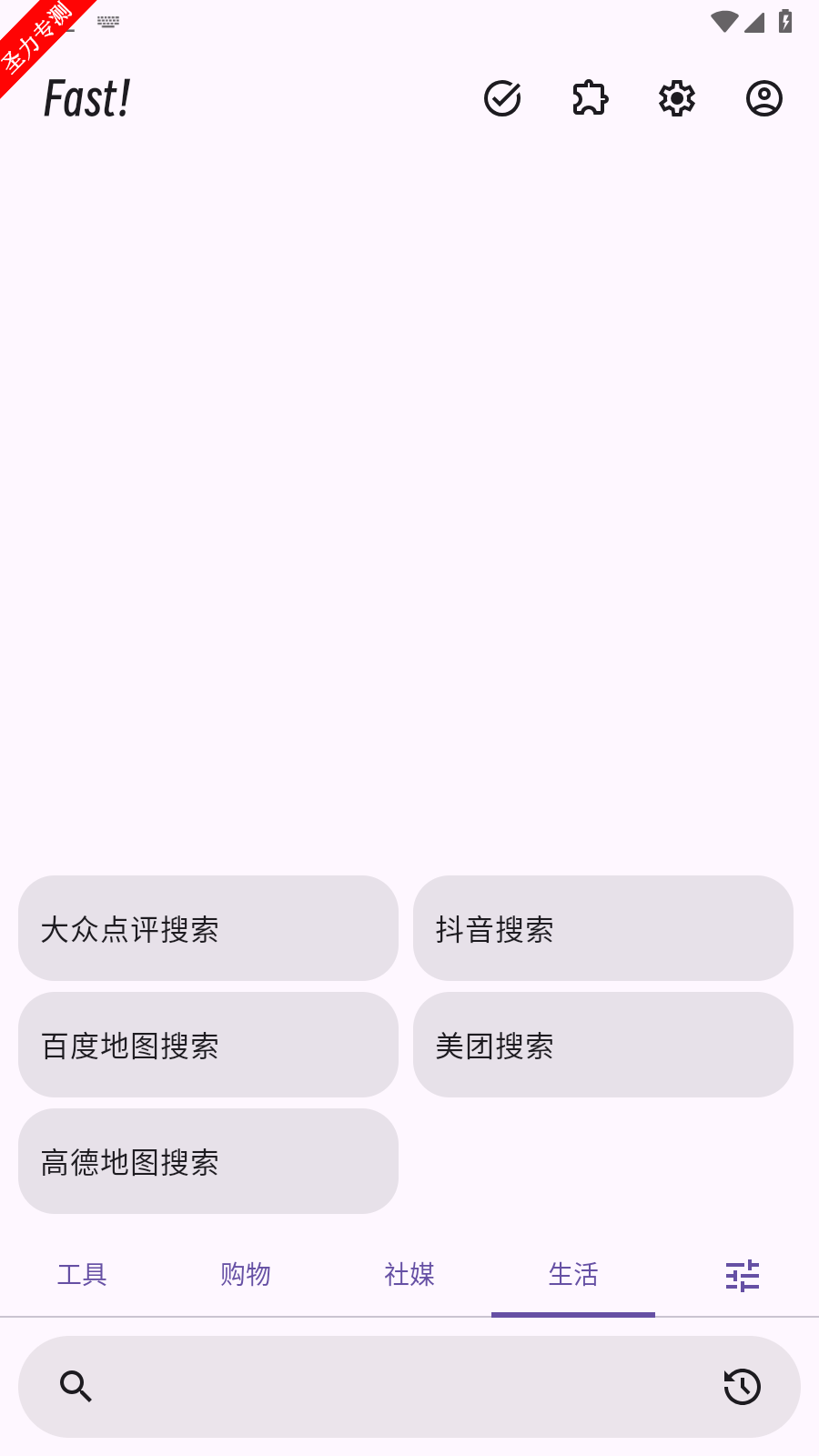
Task: Select 抖音搜索 chip
Action: 603,928
